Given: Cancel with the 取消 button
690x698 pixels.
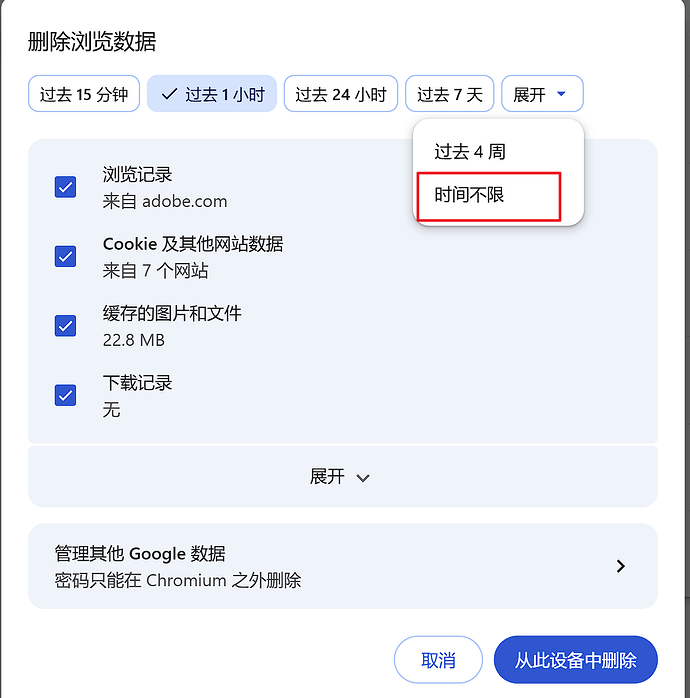Looking at the screenshot, I should [x=439, y=660].
